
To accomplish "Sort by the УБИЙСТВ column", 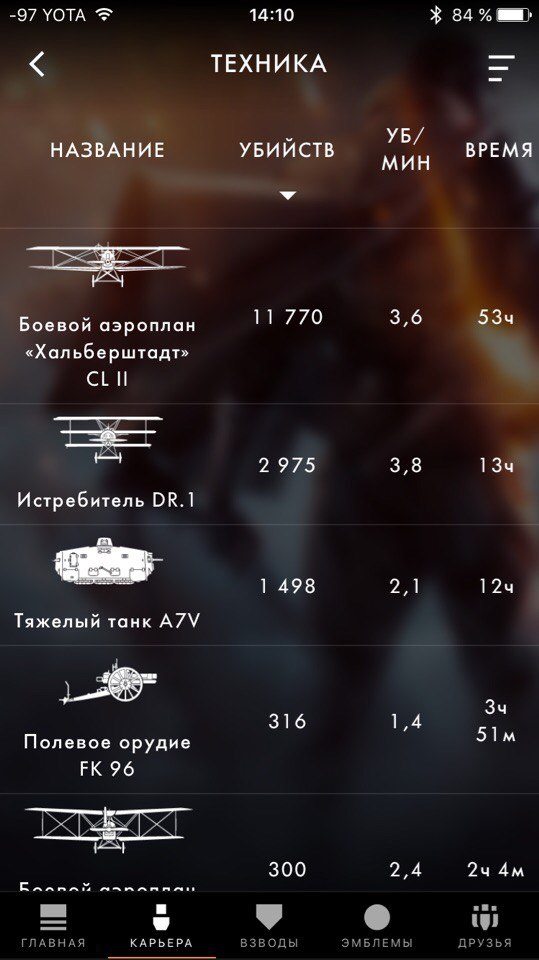I will [x=287, y=150].
